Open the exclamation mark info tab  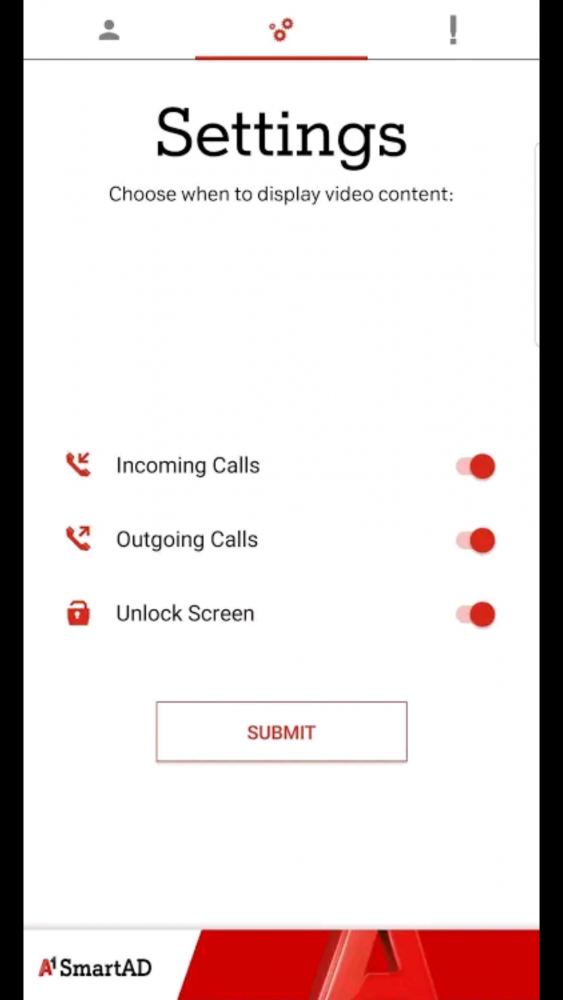pos(453,30)
